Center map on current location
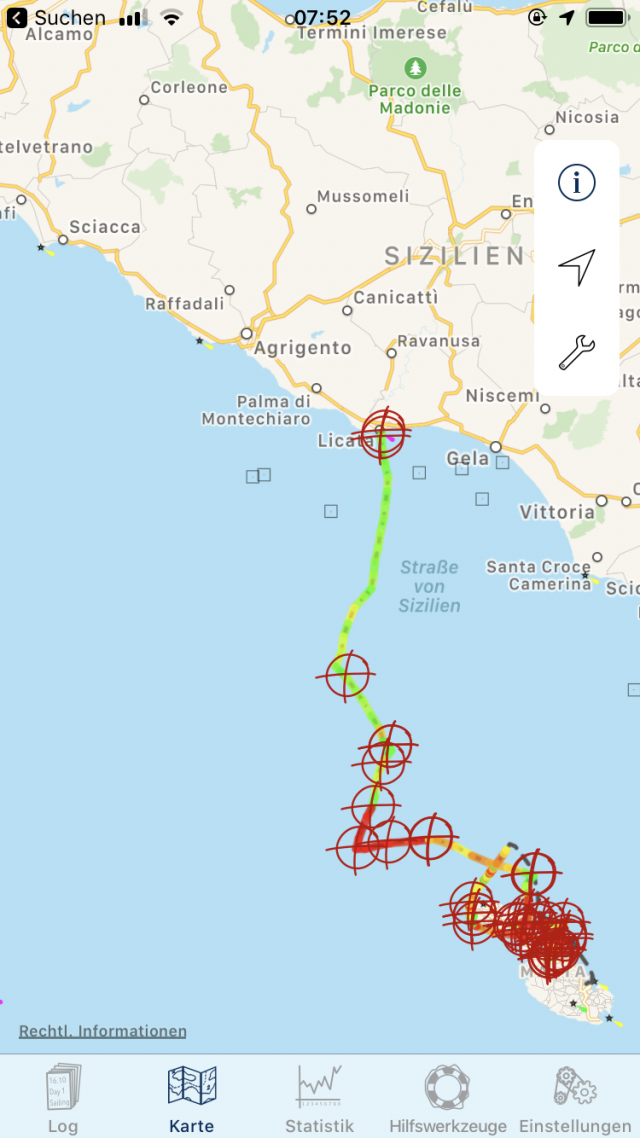Screen dimensions: 640x1138 pos(576,267)
